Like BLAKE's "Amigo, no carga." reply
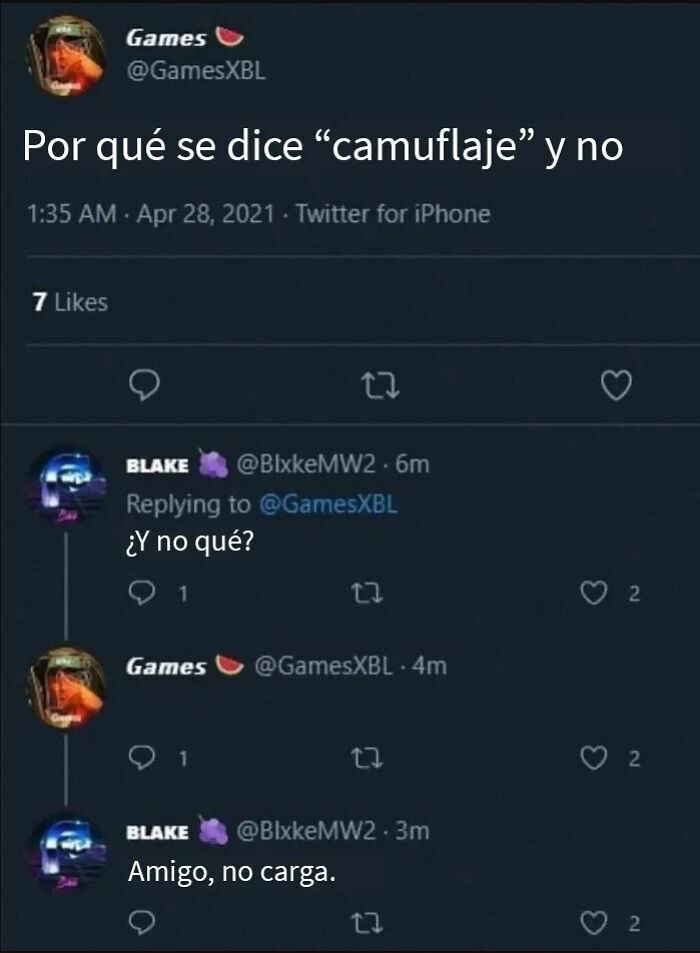This screenshot has width=700, height=953. (x=597, y=923)
